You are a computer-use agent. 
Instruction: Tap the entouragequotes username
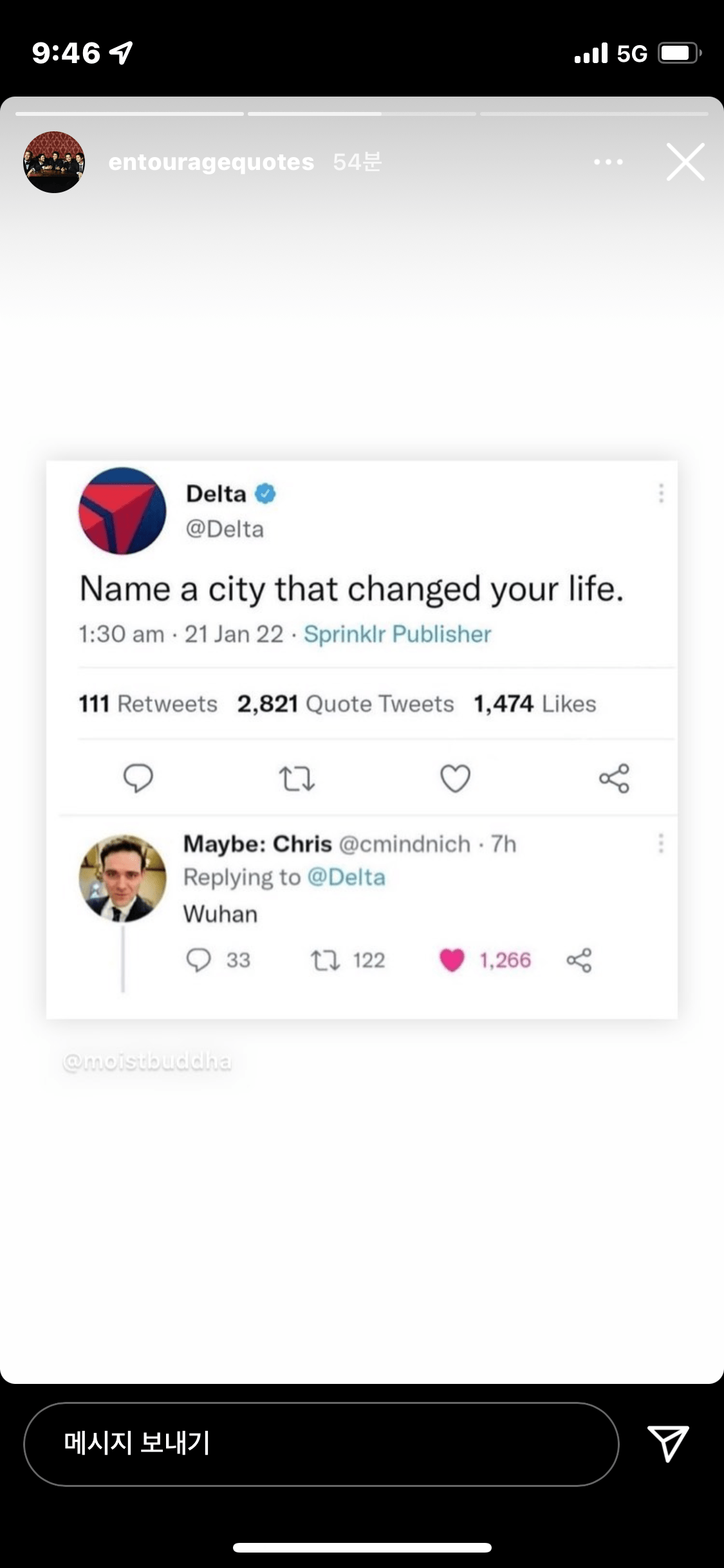(x=211, y=162)
